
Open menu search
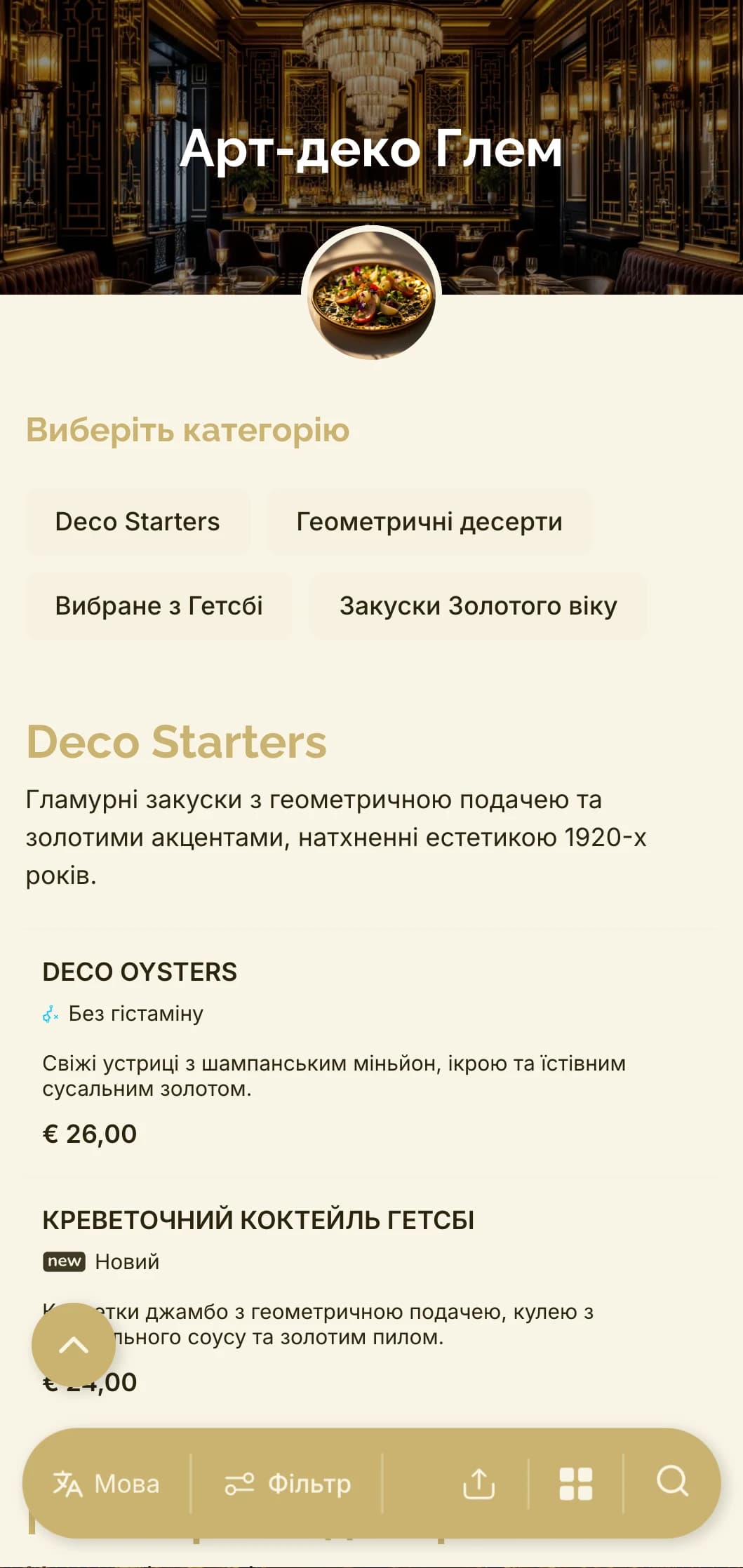click(672, 1482)
